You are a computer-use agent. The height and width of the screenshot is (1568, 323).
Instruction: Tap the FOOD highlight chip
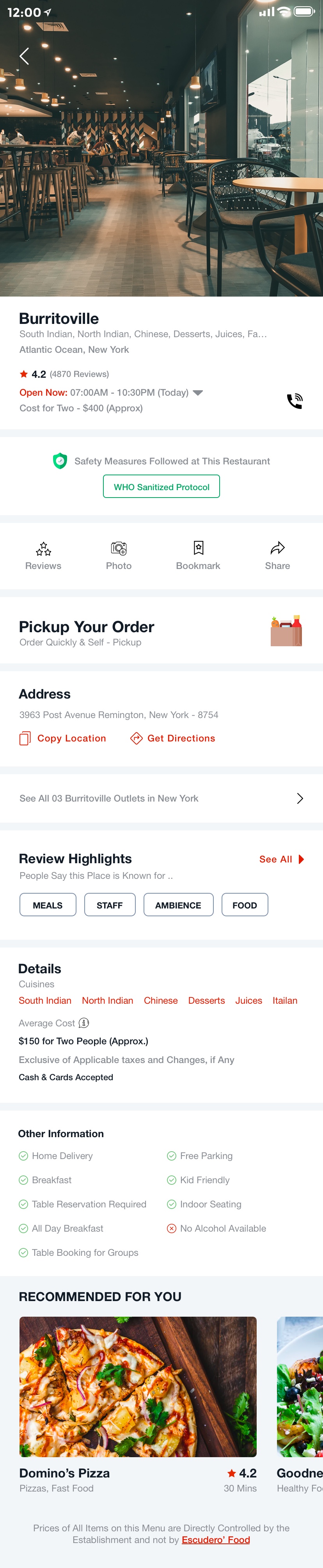245,905
